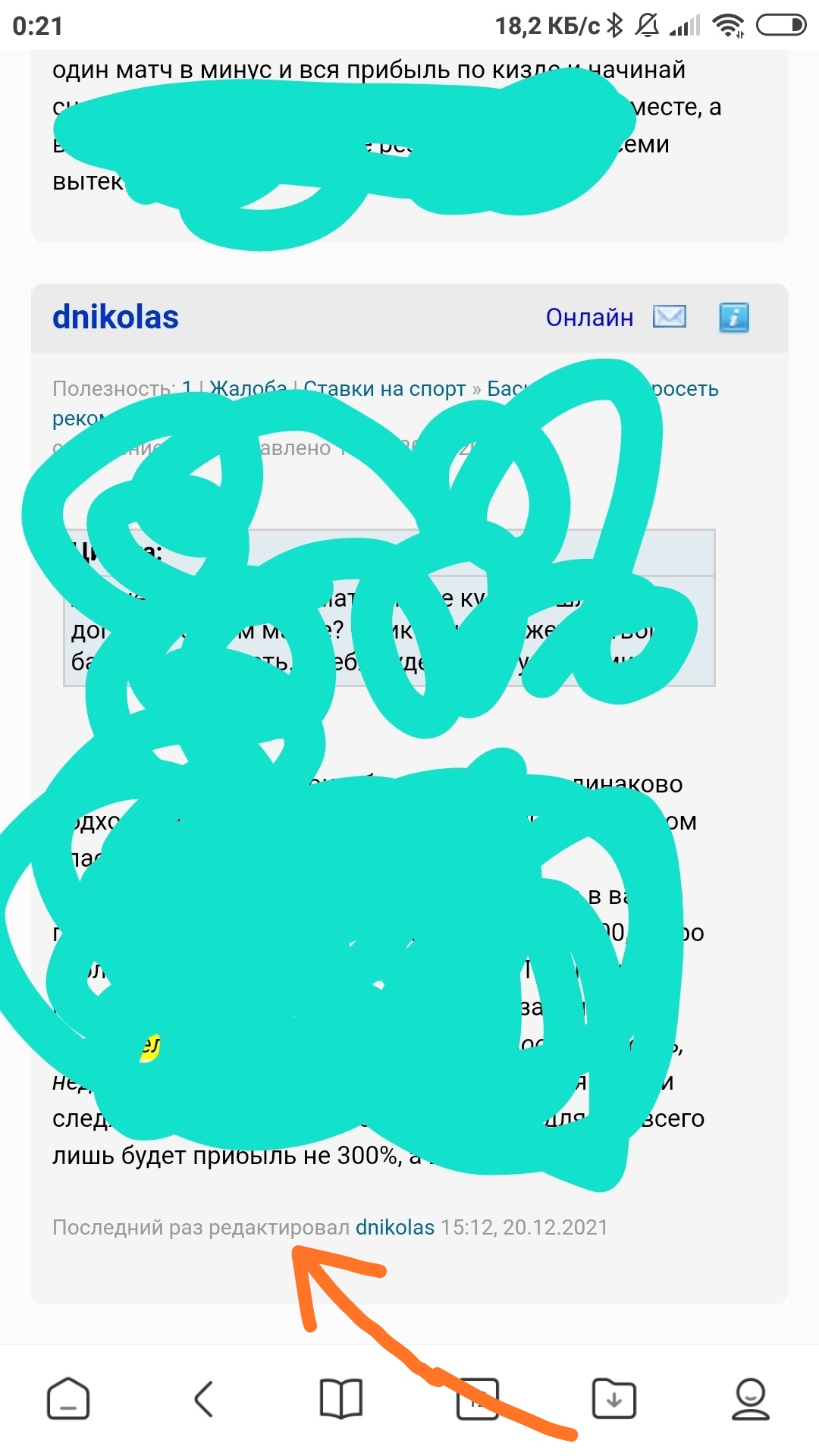The width and height of the screenshot is (819, 1456).
Task: Open user info icon next to envelope
Action: click(x=733, y=317)
